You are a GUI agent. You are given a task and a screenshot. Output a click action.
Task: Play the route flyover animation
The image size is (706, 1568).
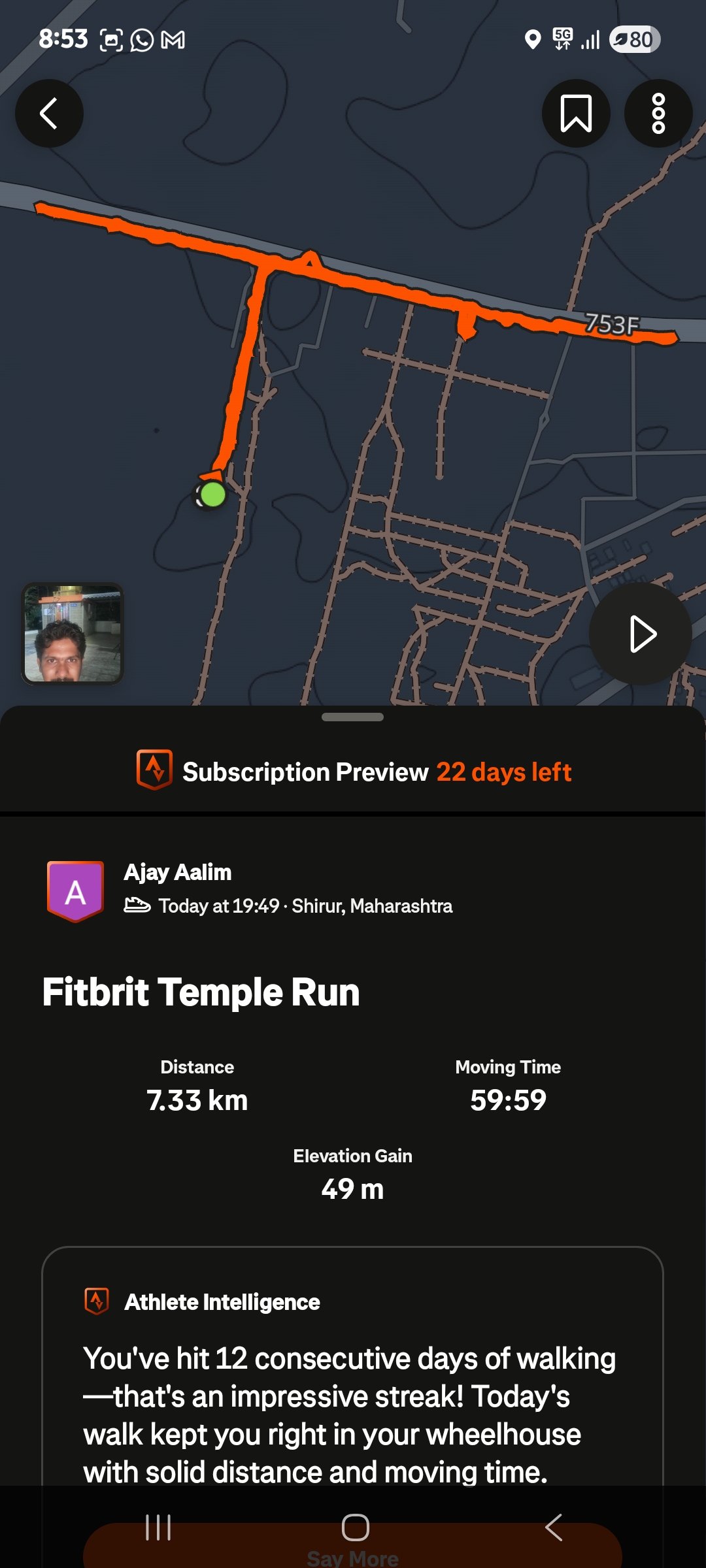(x=641, y=634)
